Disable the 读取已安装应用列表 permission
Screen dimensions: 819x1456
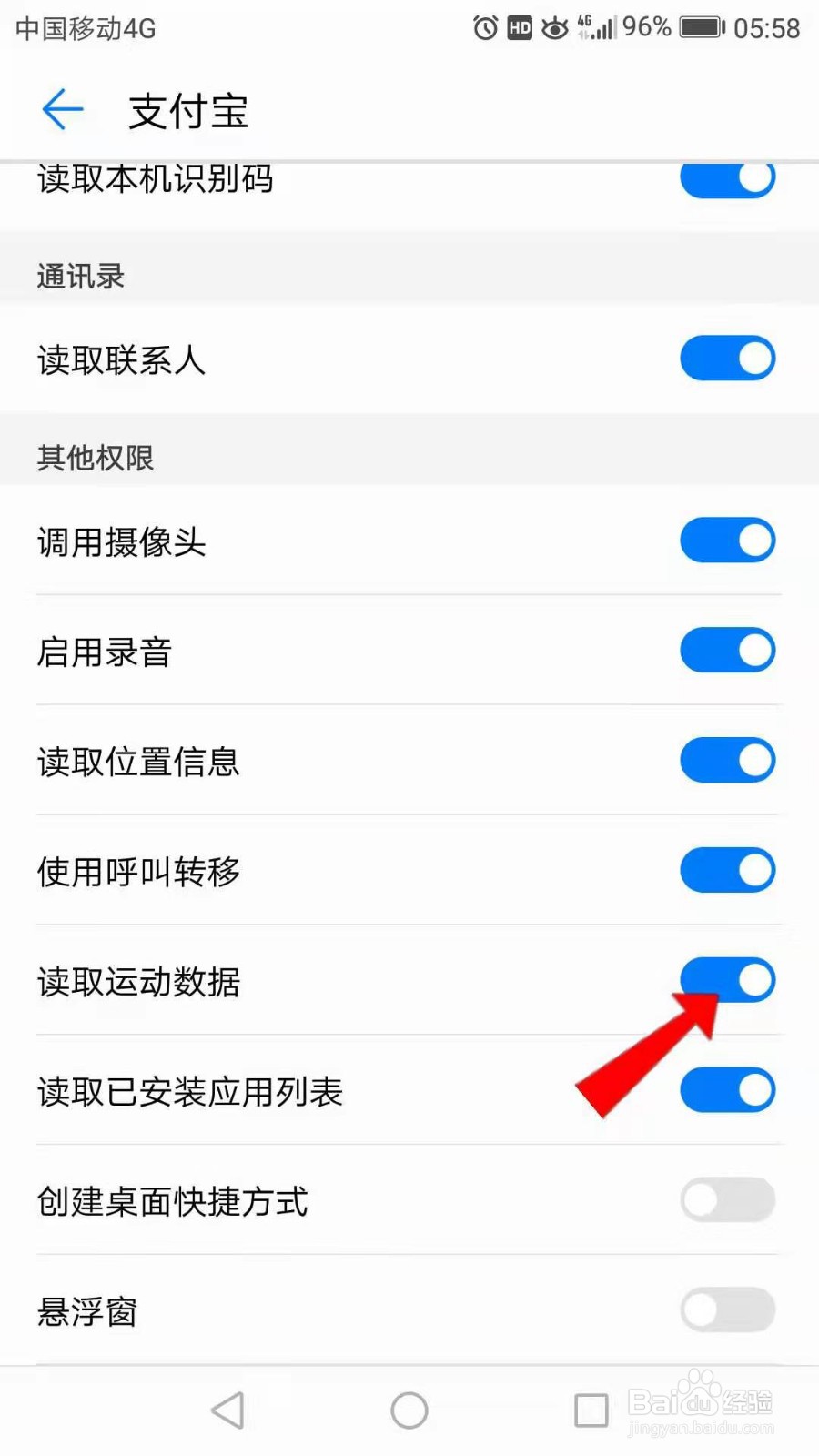pos(727,1090)
